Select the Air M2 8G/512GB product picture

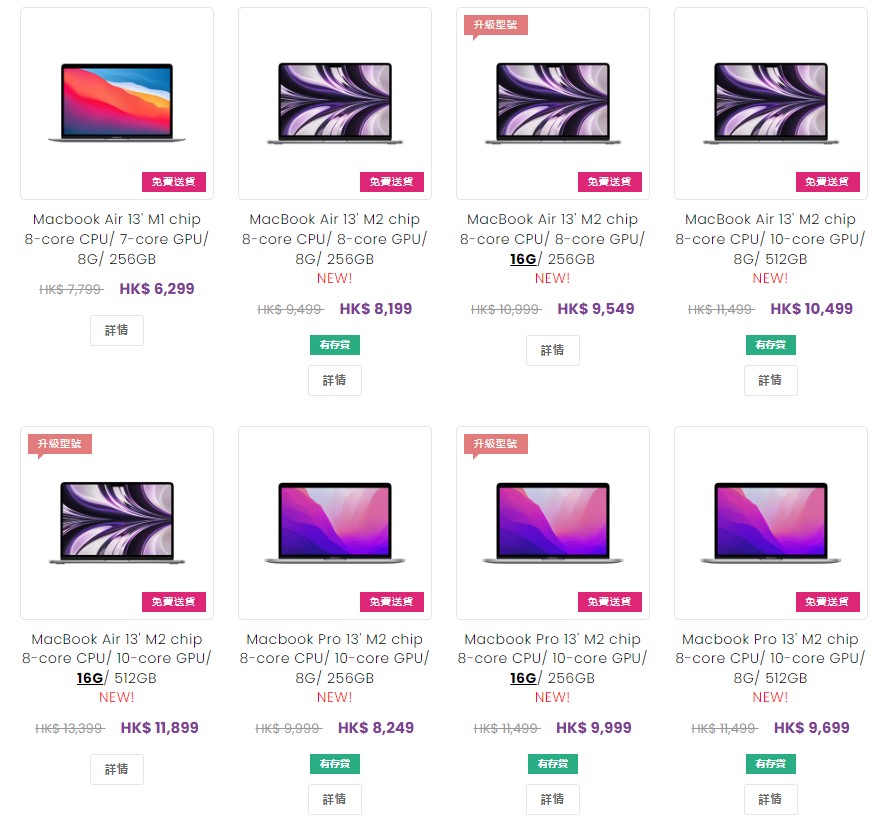click(x=770, y=103)
